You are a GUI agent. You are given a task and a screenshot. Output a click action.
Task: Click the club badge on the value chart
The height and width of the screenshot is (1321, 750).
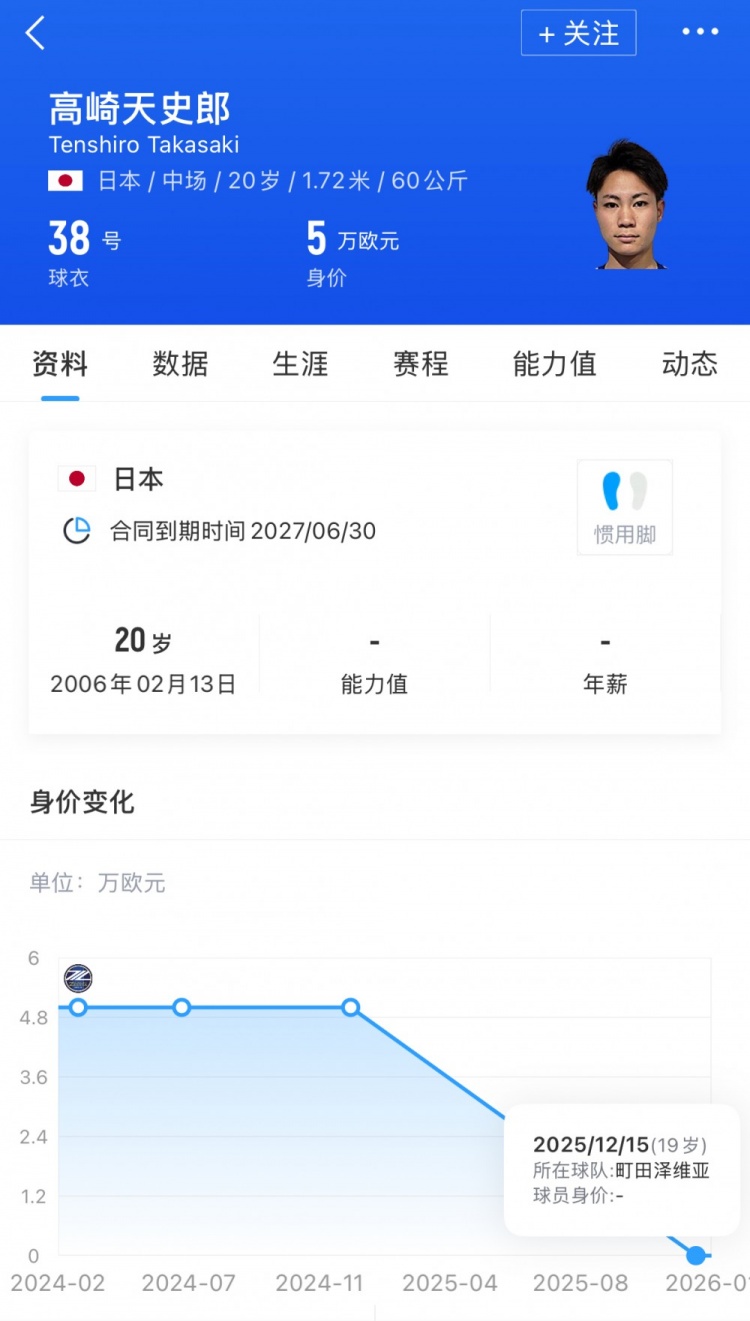[x=76, y=980]
